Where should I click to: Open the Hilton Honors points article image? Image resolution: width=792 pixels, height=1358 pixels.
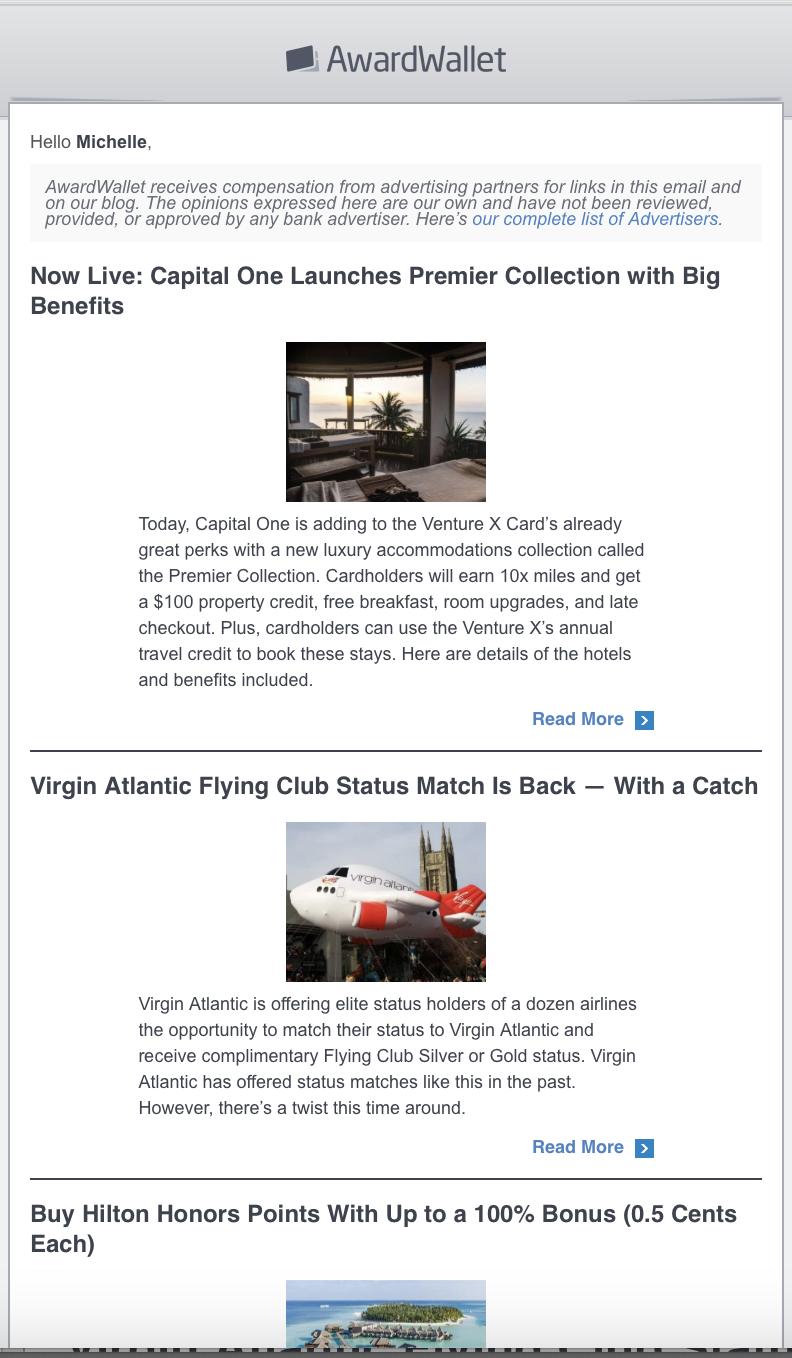pyautogui.click(x=385, y=1313)
